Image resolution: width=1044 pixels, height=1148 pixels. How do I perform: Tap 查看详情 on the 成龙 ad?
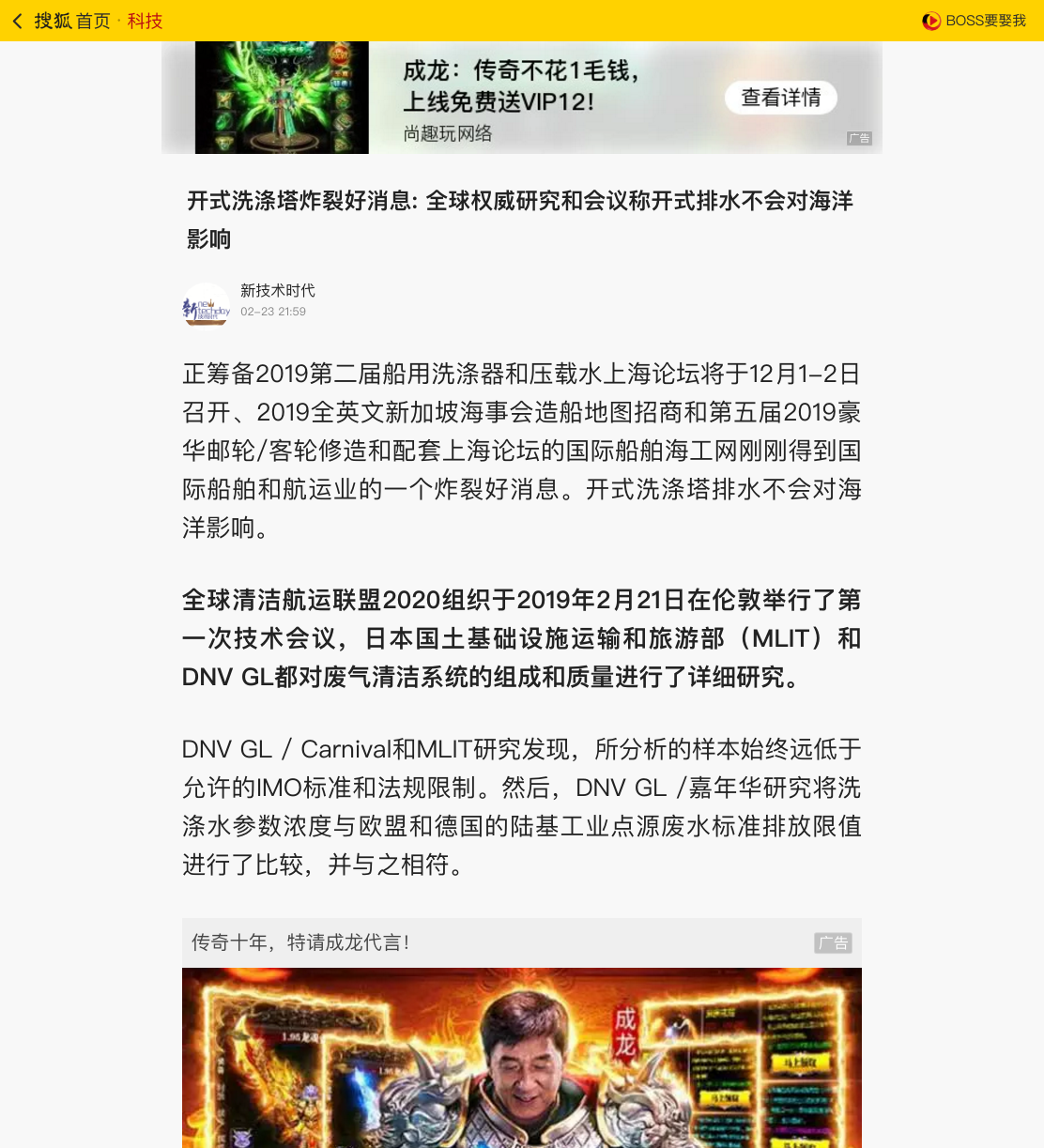coord(781,98)
